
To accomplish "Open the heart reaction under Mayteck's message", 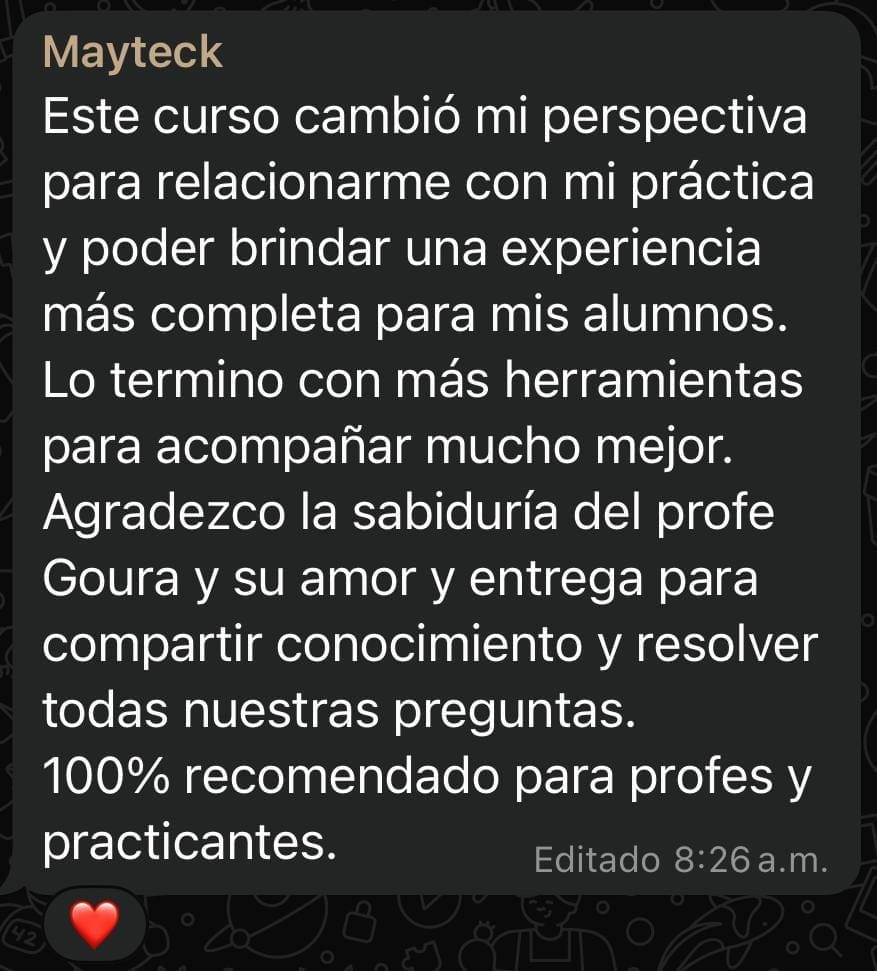I will 94,925.
